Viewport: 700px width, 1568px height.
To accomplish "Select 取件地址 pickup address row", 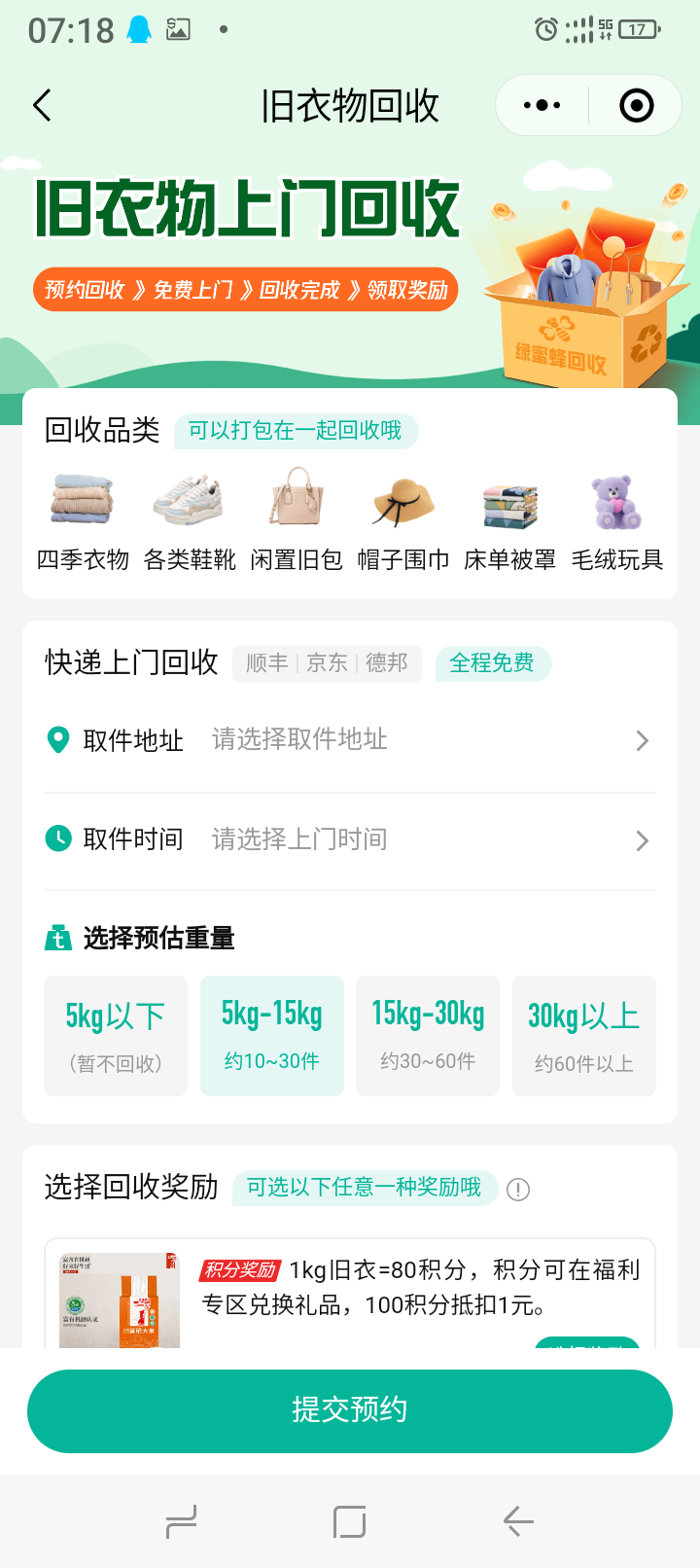I will click(x=350, y=741).
